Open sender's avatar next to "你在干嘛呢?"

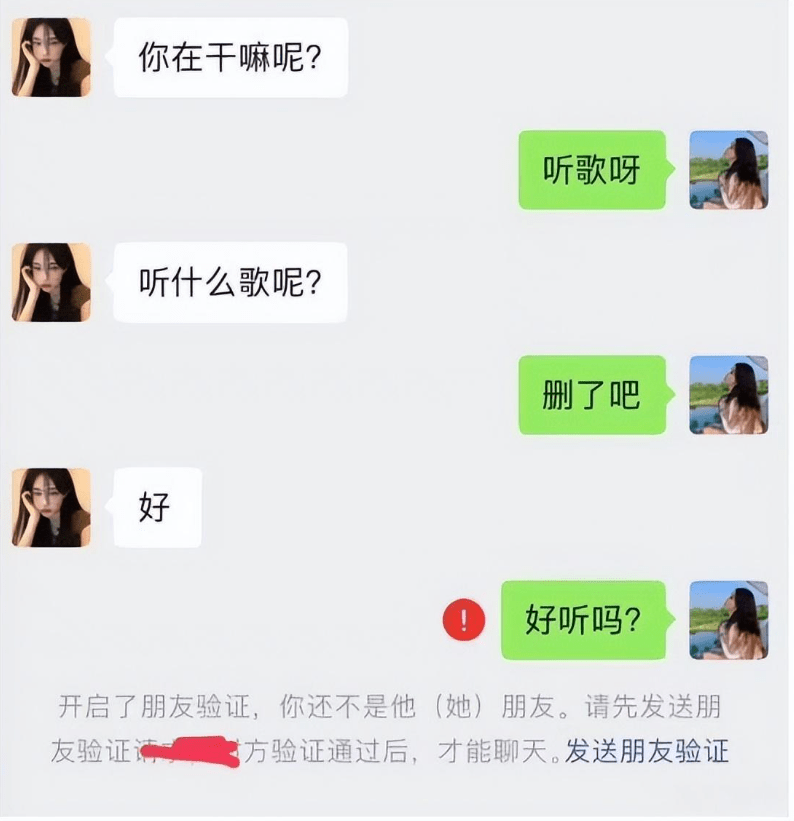pos(51,57)
